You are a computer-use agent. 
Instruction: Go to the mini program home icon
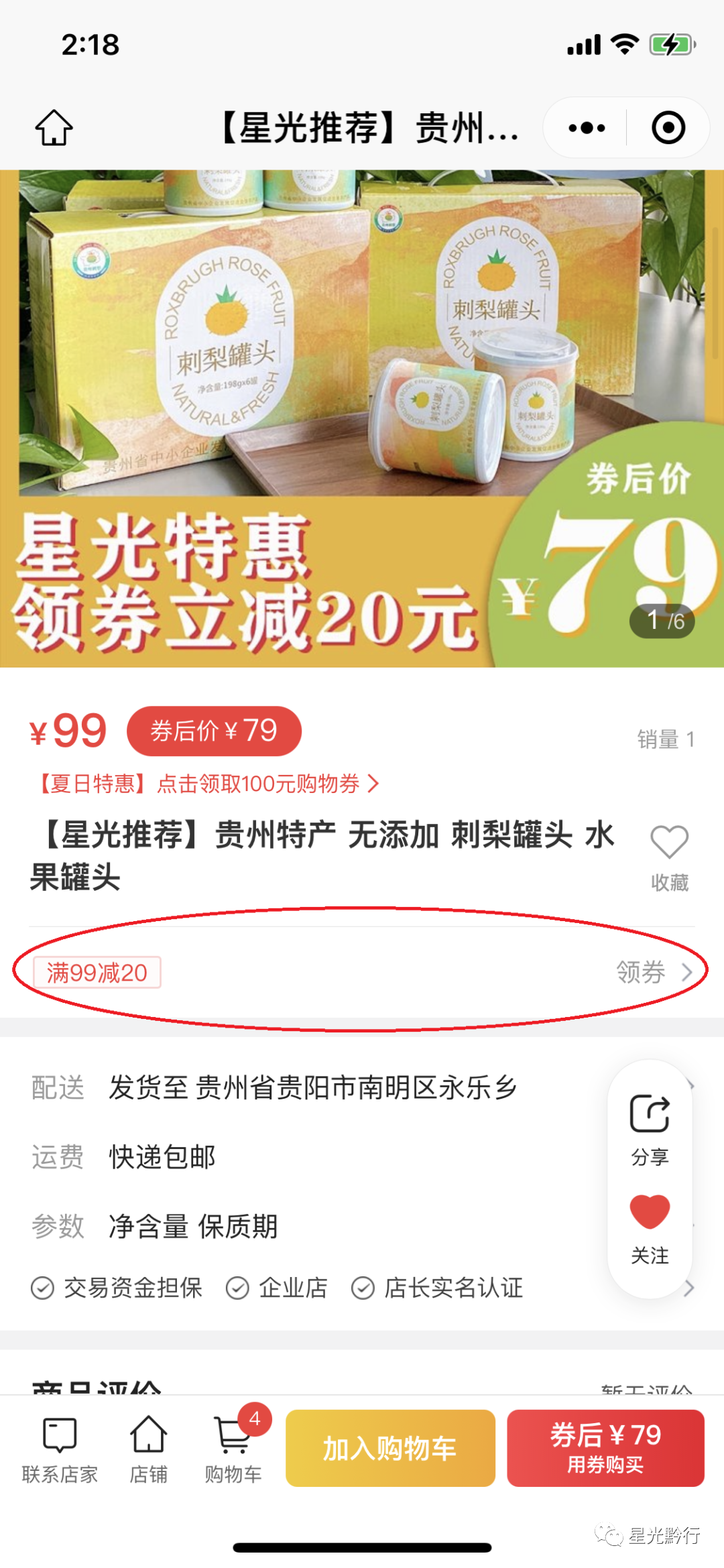[x=54, y=127]
